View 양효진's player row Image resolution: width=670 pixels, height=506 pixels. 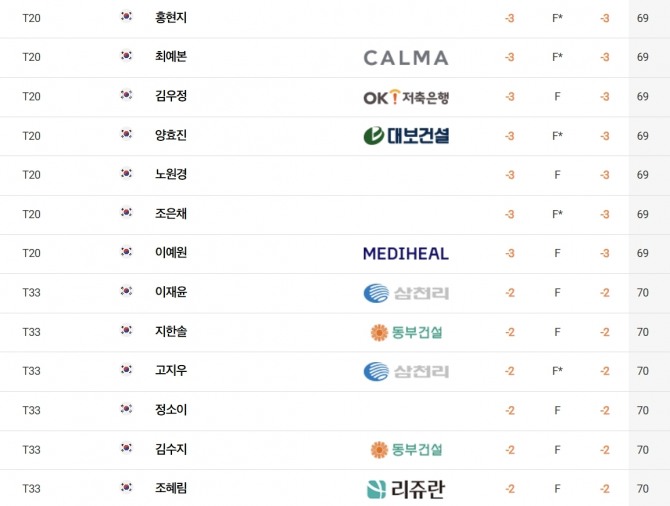171,135
